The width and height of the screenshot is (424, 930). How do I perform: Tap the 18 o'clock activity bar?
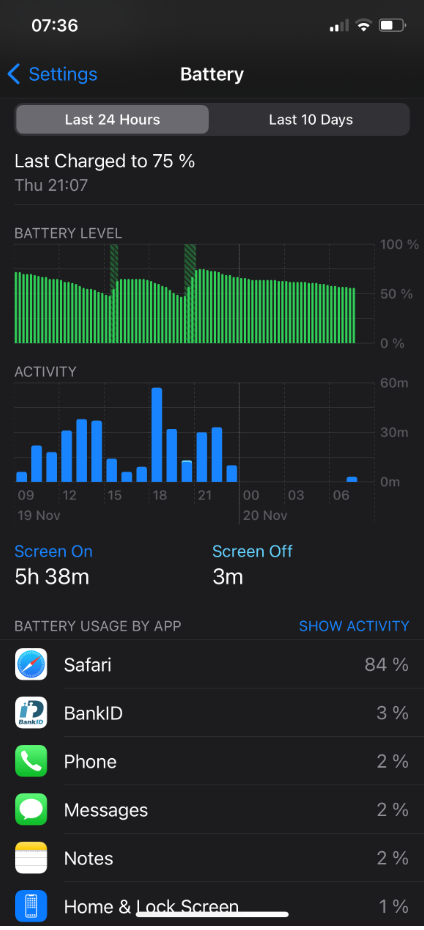157,435
